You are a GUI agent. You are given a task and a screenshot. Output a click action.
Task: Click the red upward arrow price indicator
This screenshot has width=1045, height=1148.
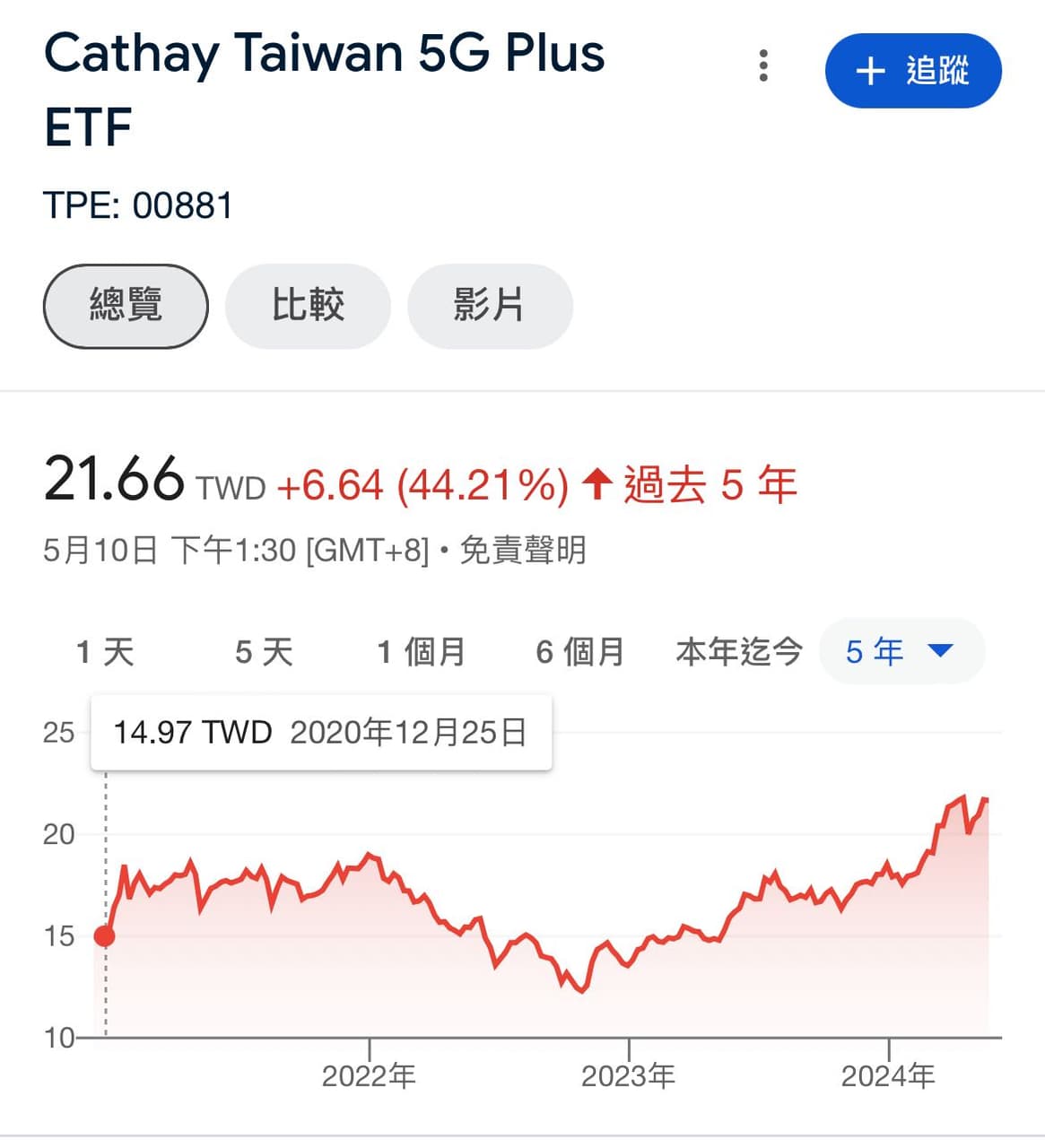tap(597, 484)
